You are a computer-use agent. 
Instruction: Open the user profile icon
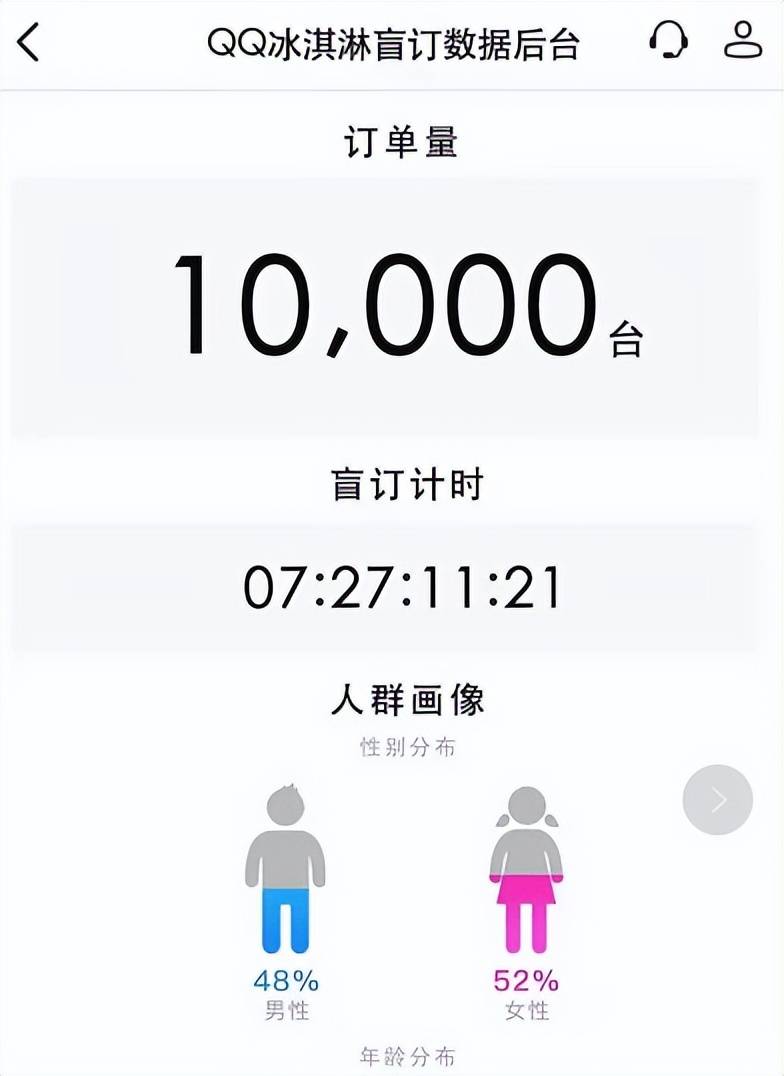point(743,40)
